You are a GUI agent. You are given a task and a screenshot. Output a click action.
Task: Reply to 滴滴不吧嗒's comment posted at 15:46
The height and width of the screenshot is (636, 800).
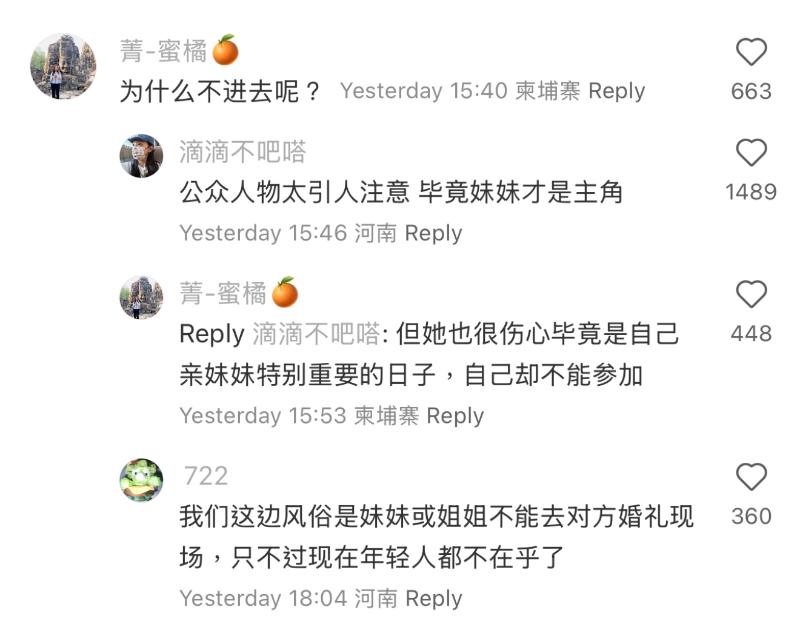pyautogui.click(x=433, y=233)
